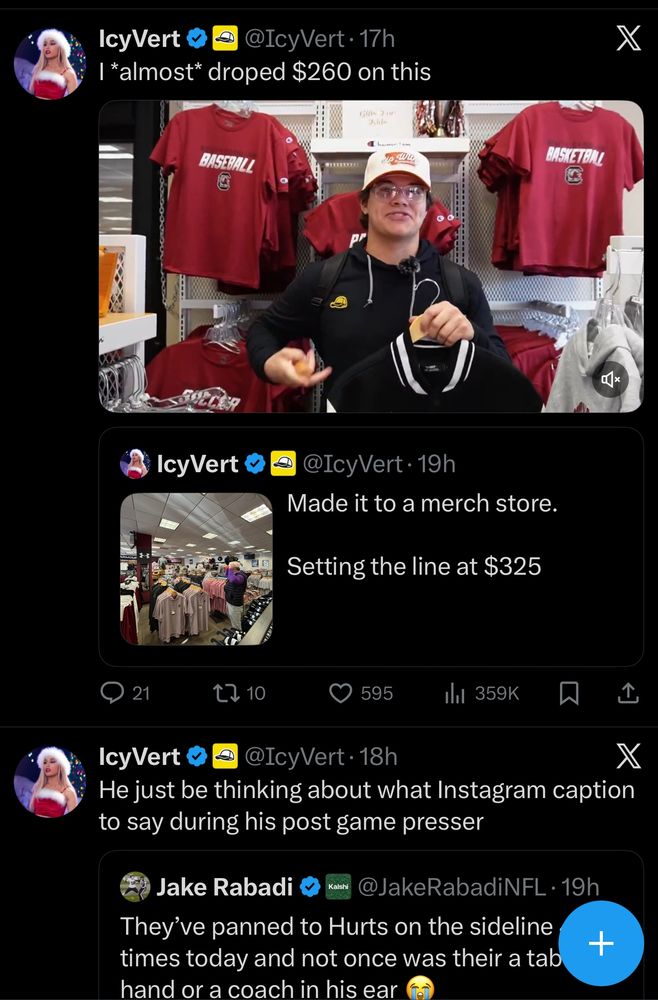Compose a new post

600,943
